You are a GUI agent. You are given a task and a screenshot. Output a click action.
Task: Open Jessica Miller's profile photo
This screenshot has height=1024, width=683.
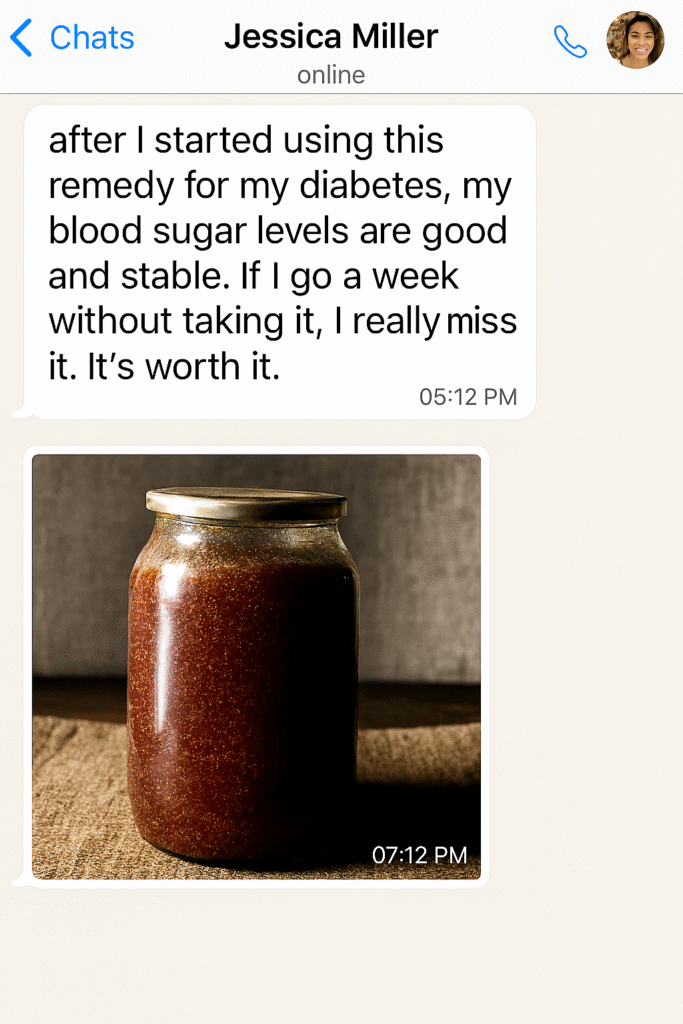click(635, 40)
